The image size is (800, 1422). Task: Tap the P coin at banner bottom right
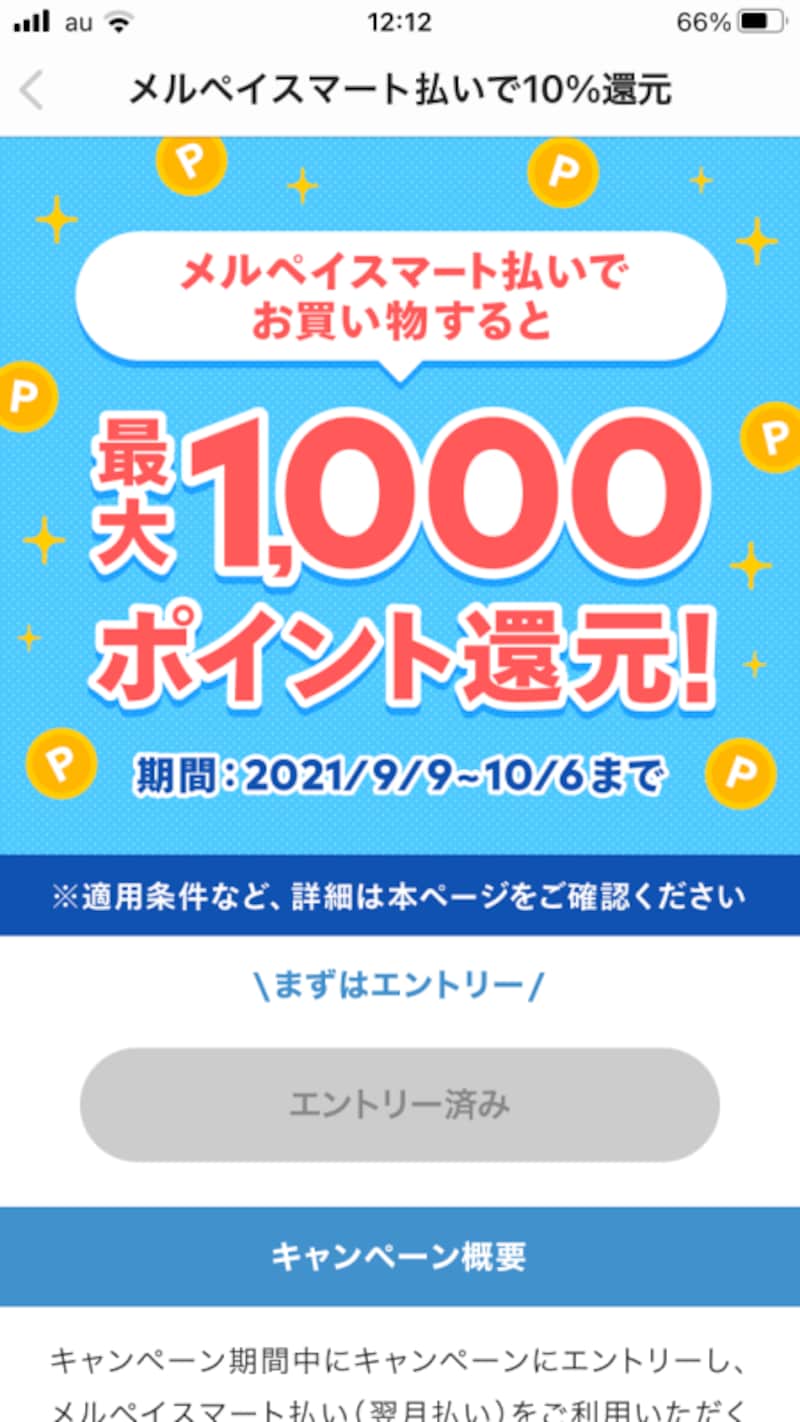pos(741,772)
